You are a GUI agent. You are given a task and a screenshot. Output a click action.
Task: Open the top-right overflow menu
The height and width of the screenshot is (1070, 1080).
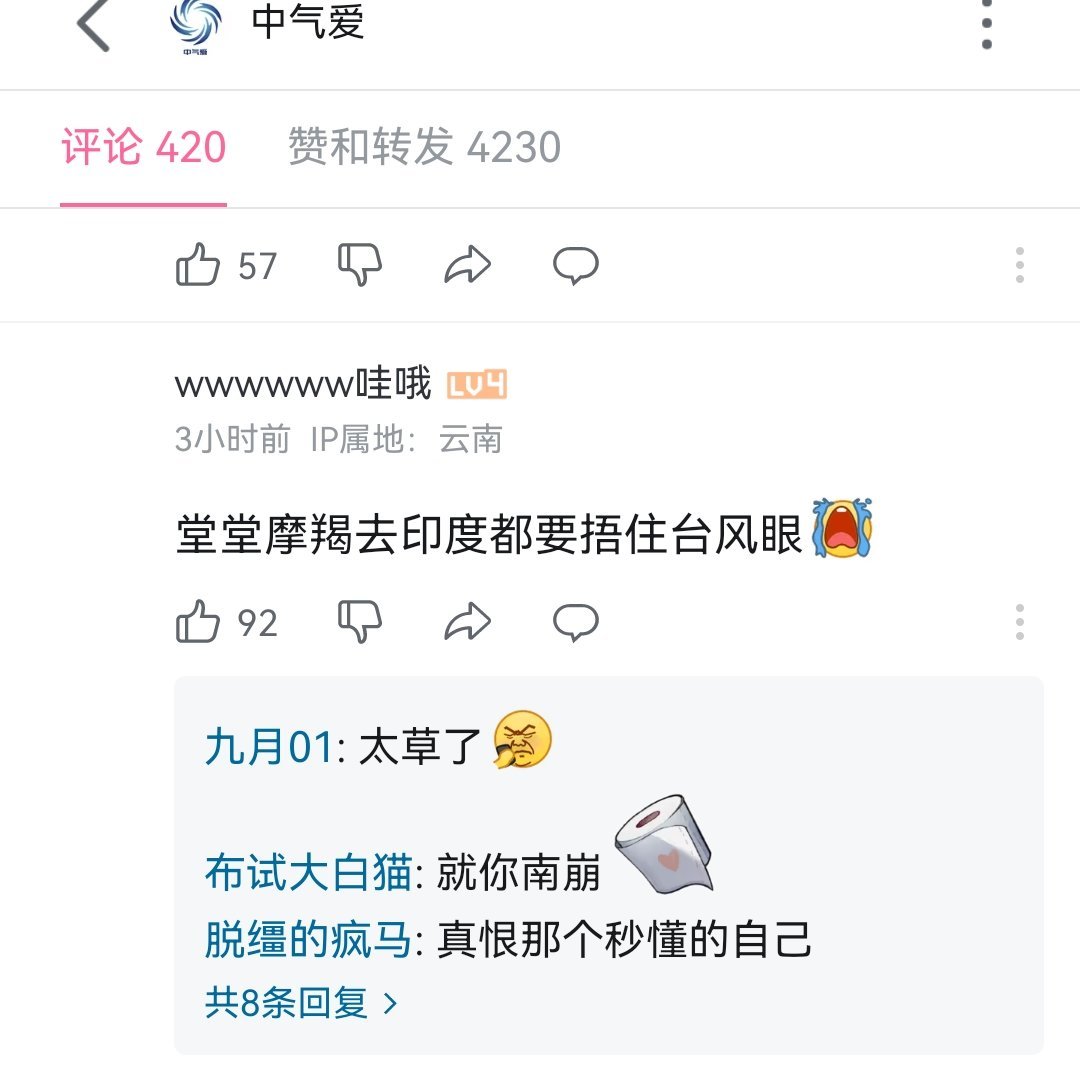(x=986, y=26)
